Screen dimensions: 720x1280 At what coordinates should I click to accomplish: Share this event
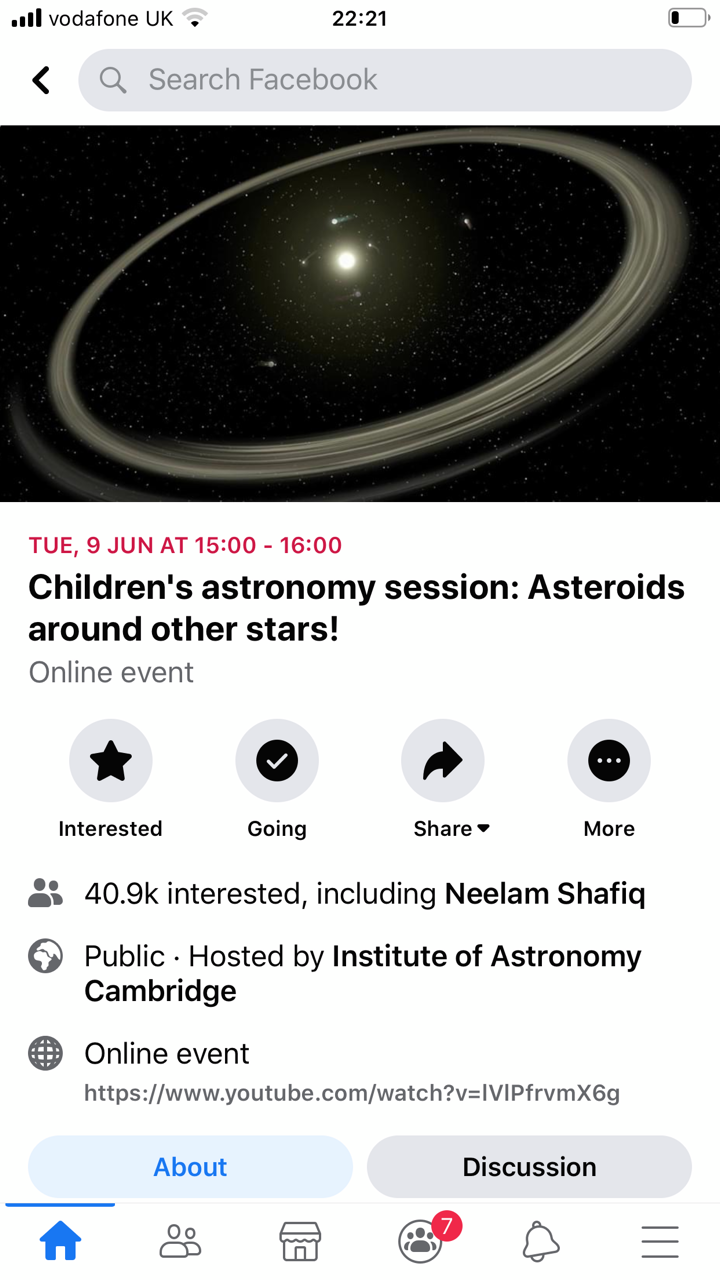coord(443,762)
